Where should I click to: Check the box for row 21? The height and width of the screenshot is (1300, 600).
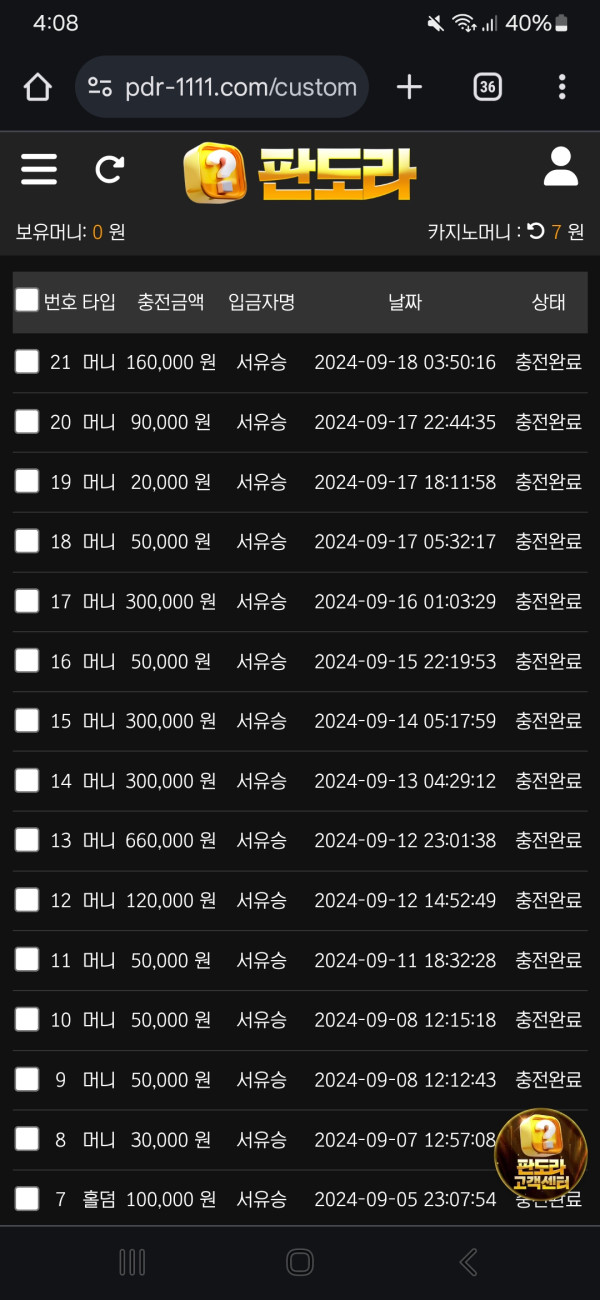[27, 362]
